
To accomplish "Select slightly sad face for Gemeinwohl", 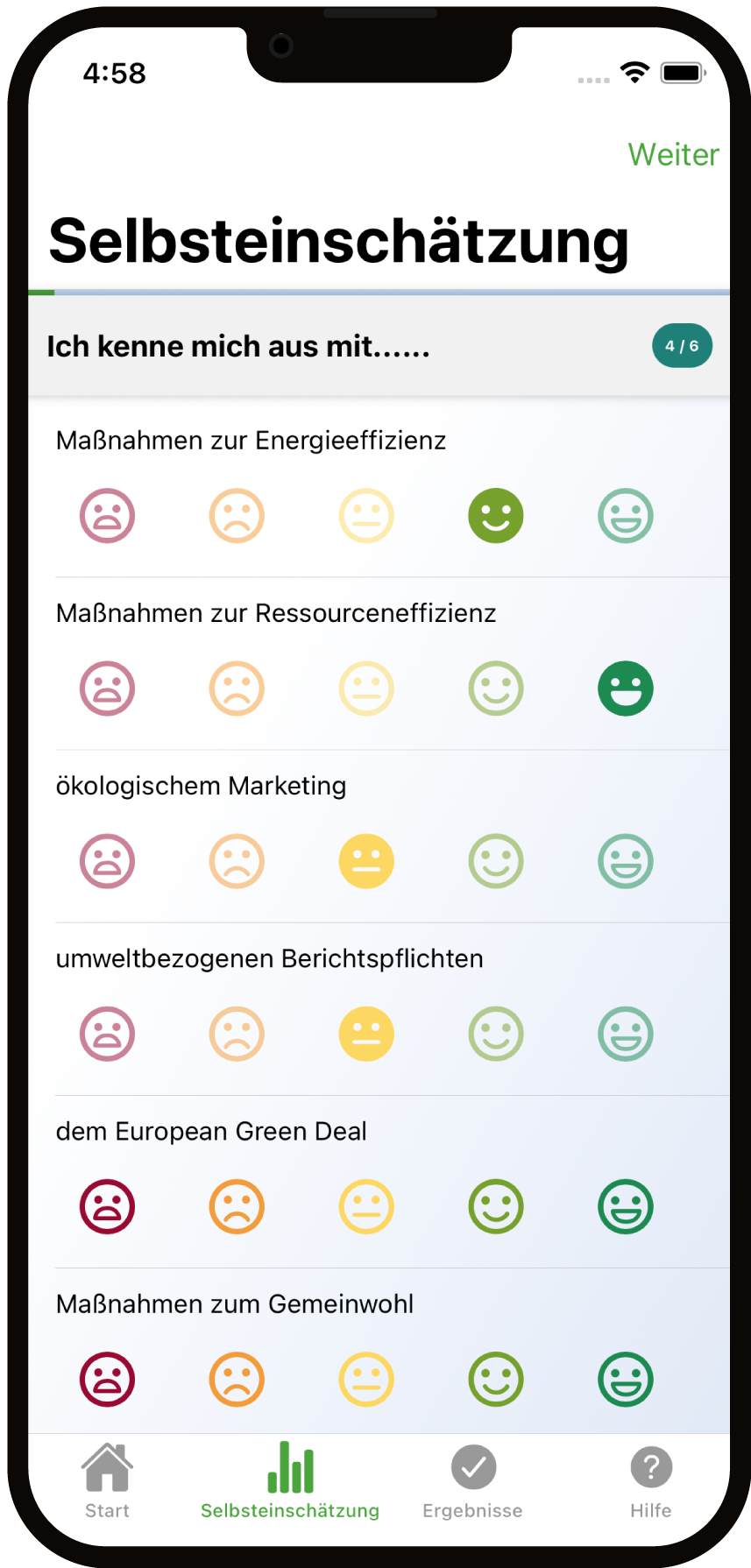I will pyautogui.click(x=237, y=1379).
